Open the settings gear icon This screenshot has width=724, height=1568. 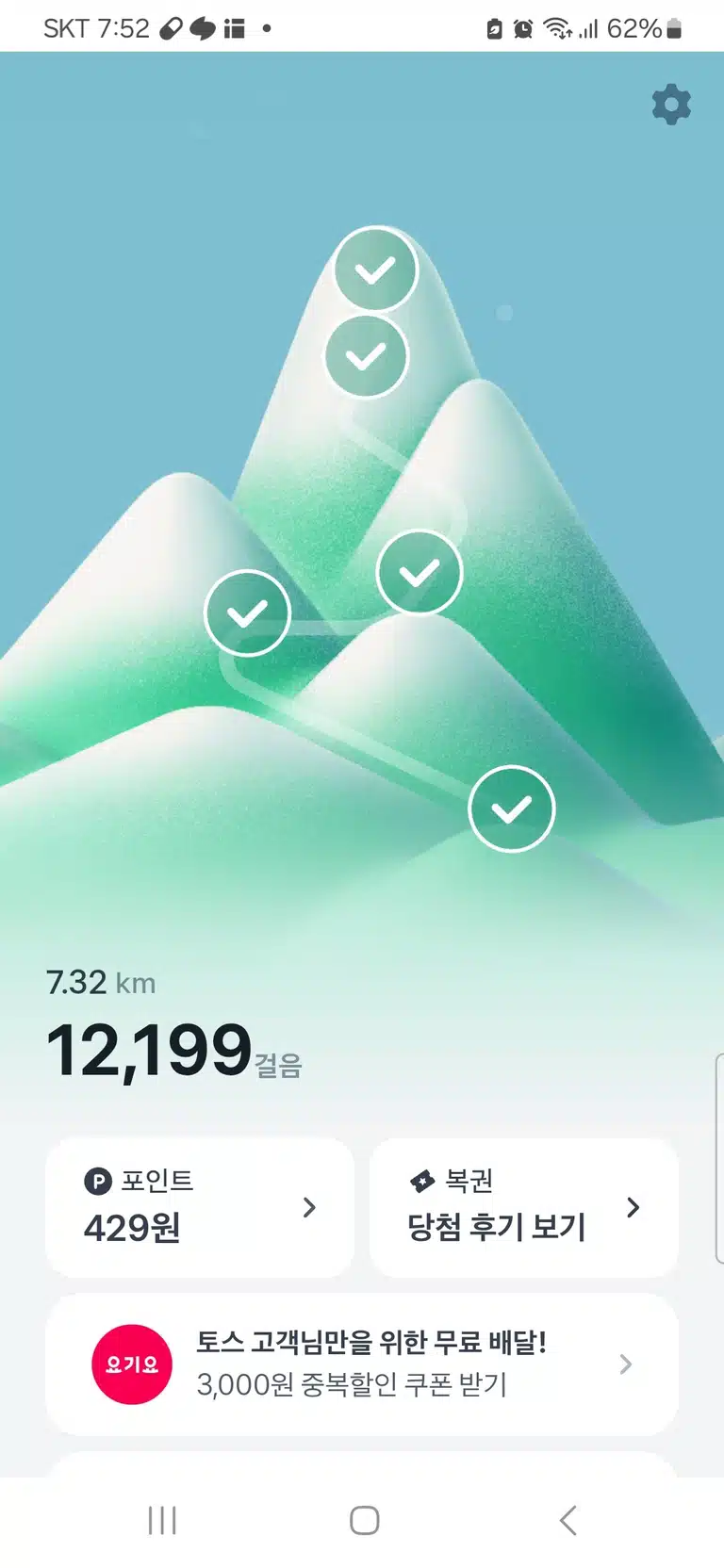click(x=671, y=104)
